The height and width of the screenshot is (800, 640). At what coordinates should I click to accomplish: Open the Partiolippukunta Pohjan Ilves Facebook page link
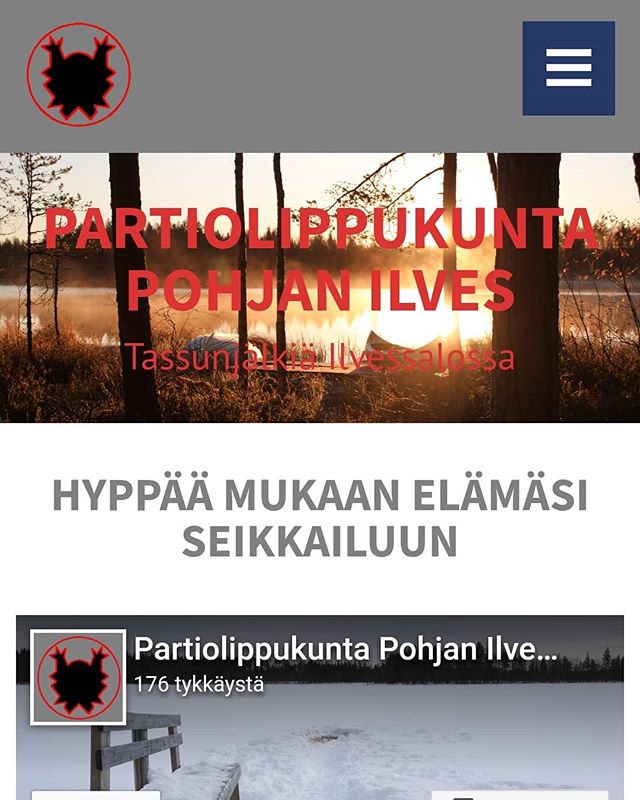(345, 648)
